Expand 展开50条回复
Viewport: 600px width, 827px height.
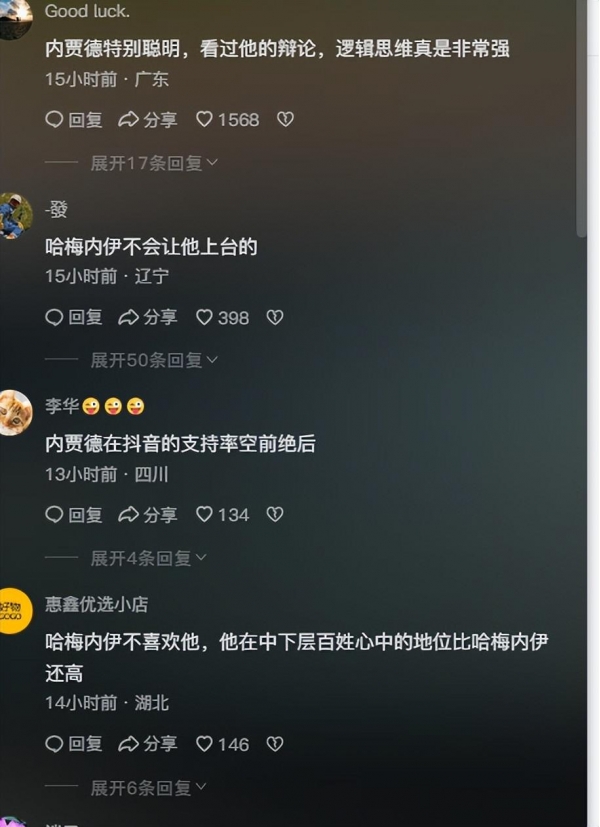point(153,360)
